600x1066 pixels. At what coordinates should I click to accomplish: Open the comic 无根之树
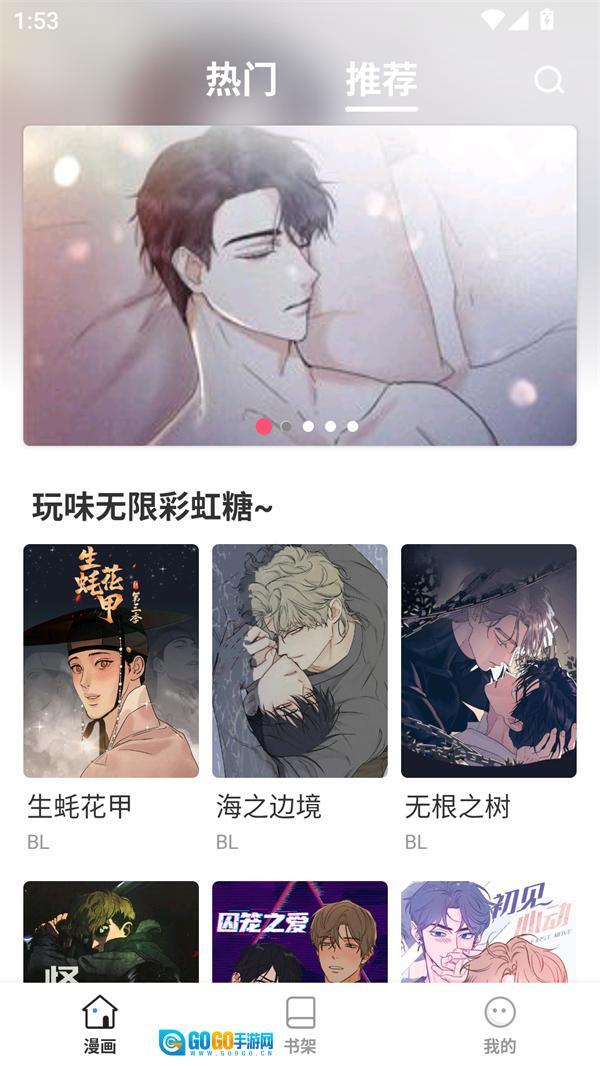coord(488,661)
